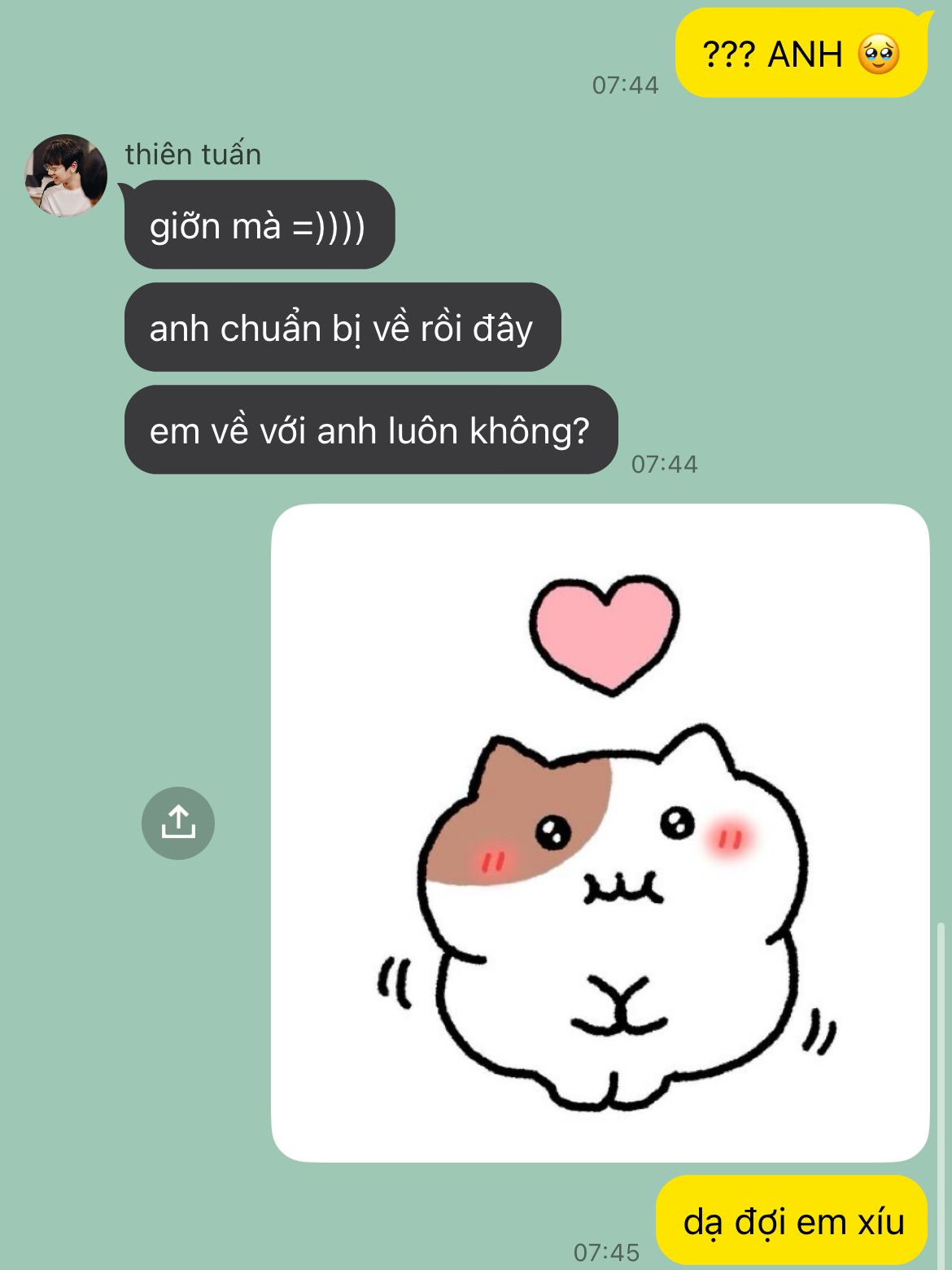Open the cat with heart image
Screen dimensions: 952x1270
pos(600,833)
